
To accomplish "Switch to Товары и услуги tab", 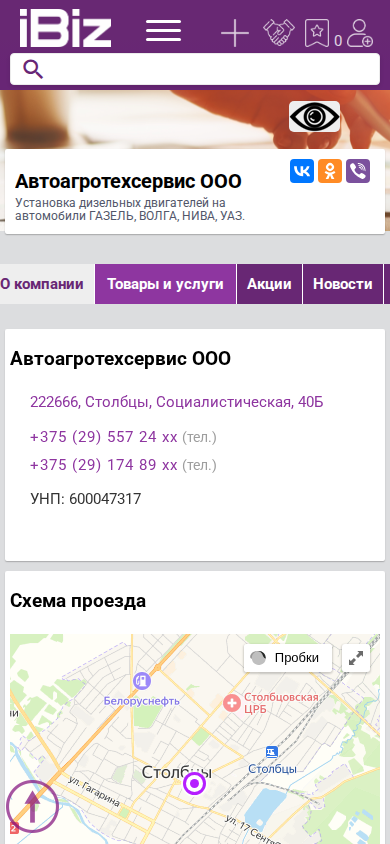I will (166, 284).
